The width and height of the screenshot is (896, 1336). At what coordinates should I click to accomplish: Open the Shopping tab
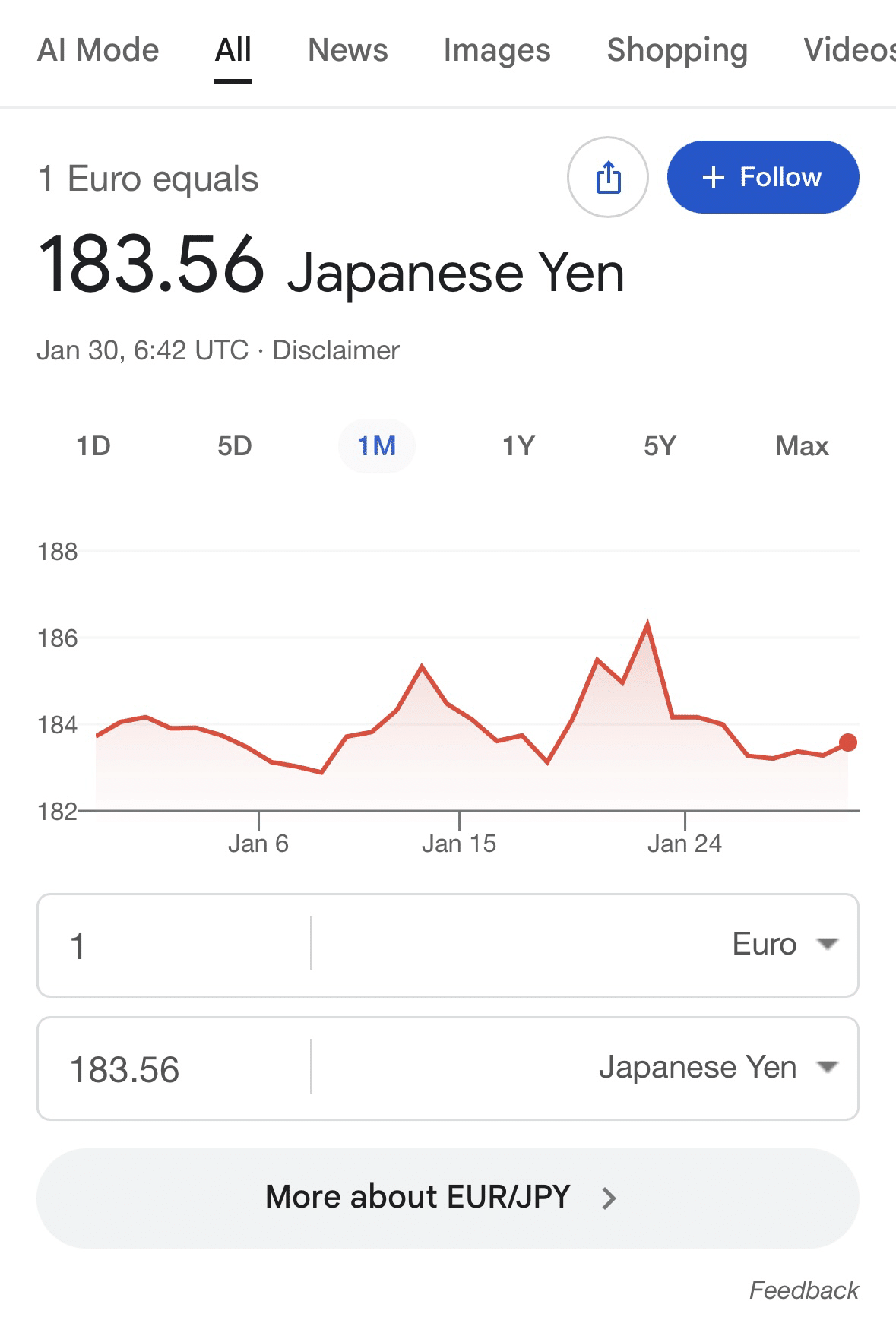pyautogui.click(x=676, y=50)
